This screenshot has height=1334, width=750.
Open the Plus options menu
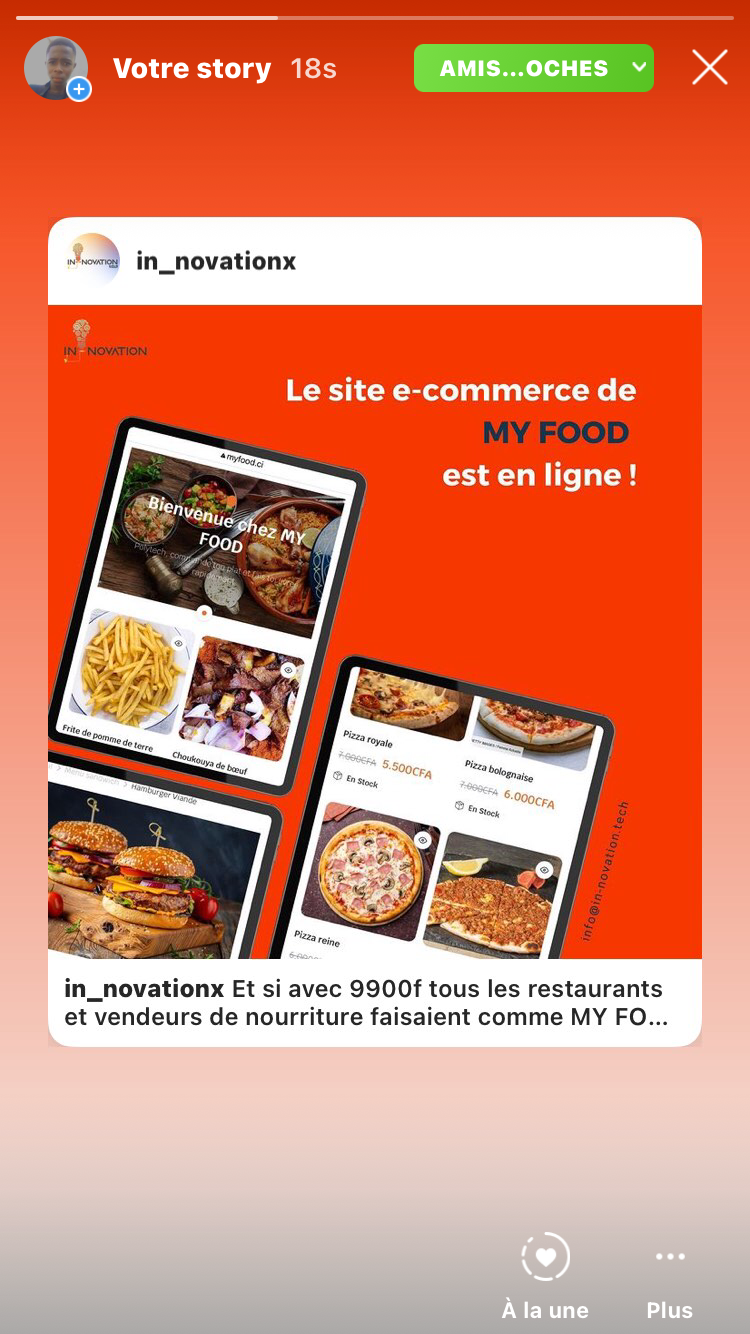tap(669, 1272)
